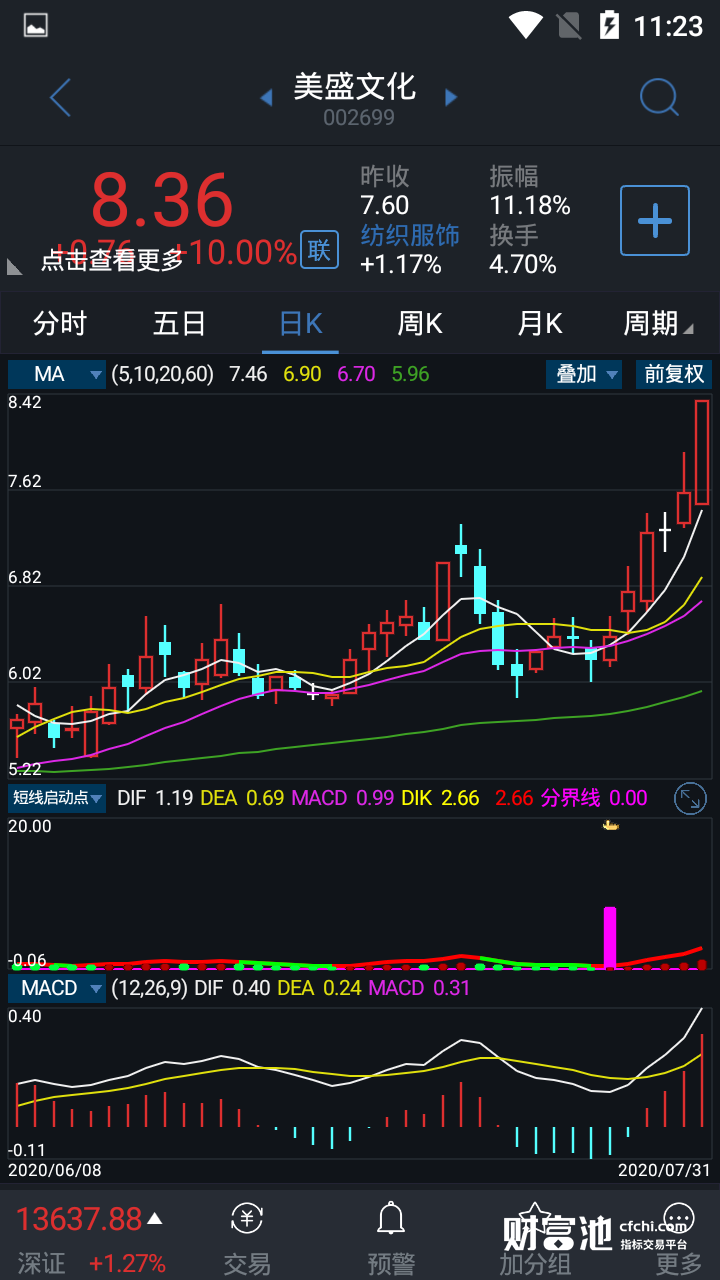Add stock to watchlist with plus button
This screenshot has height=1280, width=720.
pos(655,220)
